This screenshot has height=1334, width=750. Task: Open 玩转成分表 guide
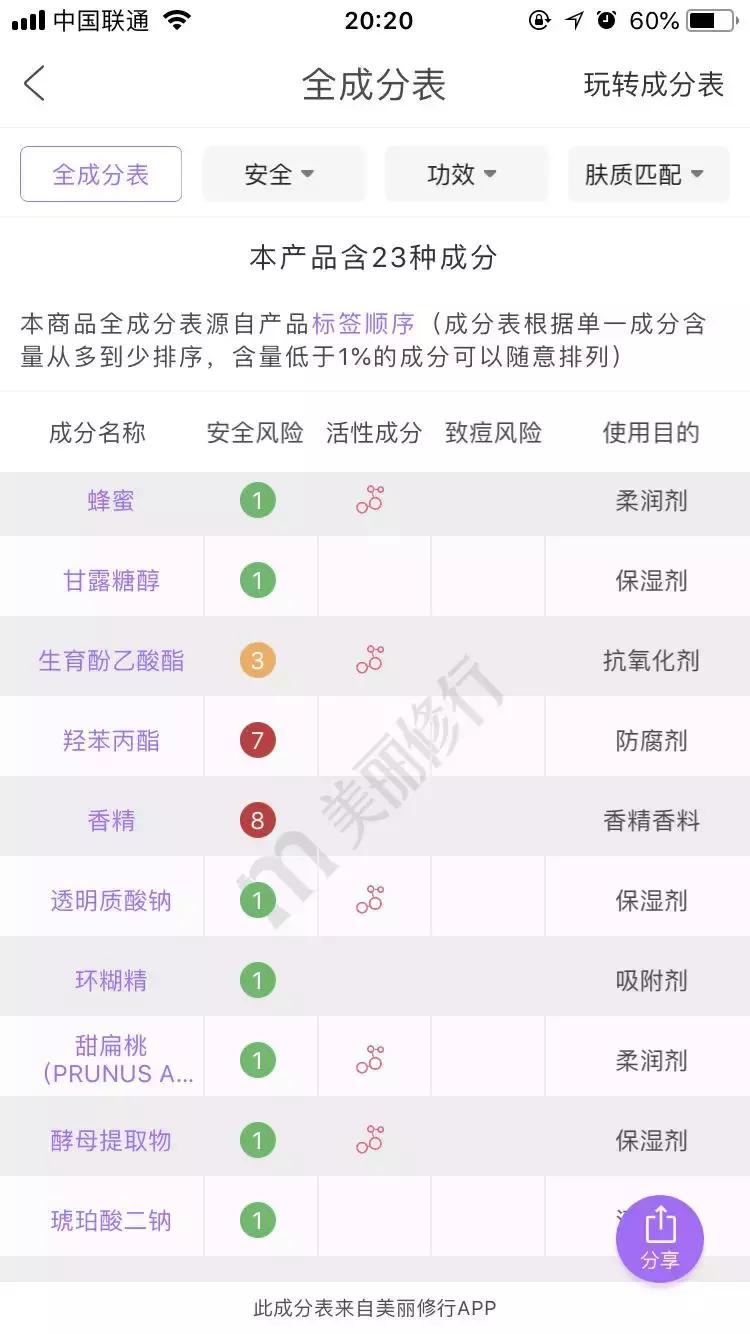click(653, 85)
